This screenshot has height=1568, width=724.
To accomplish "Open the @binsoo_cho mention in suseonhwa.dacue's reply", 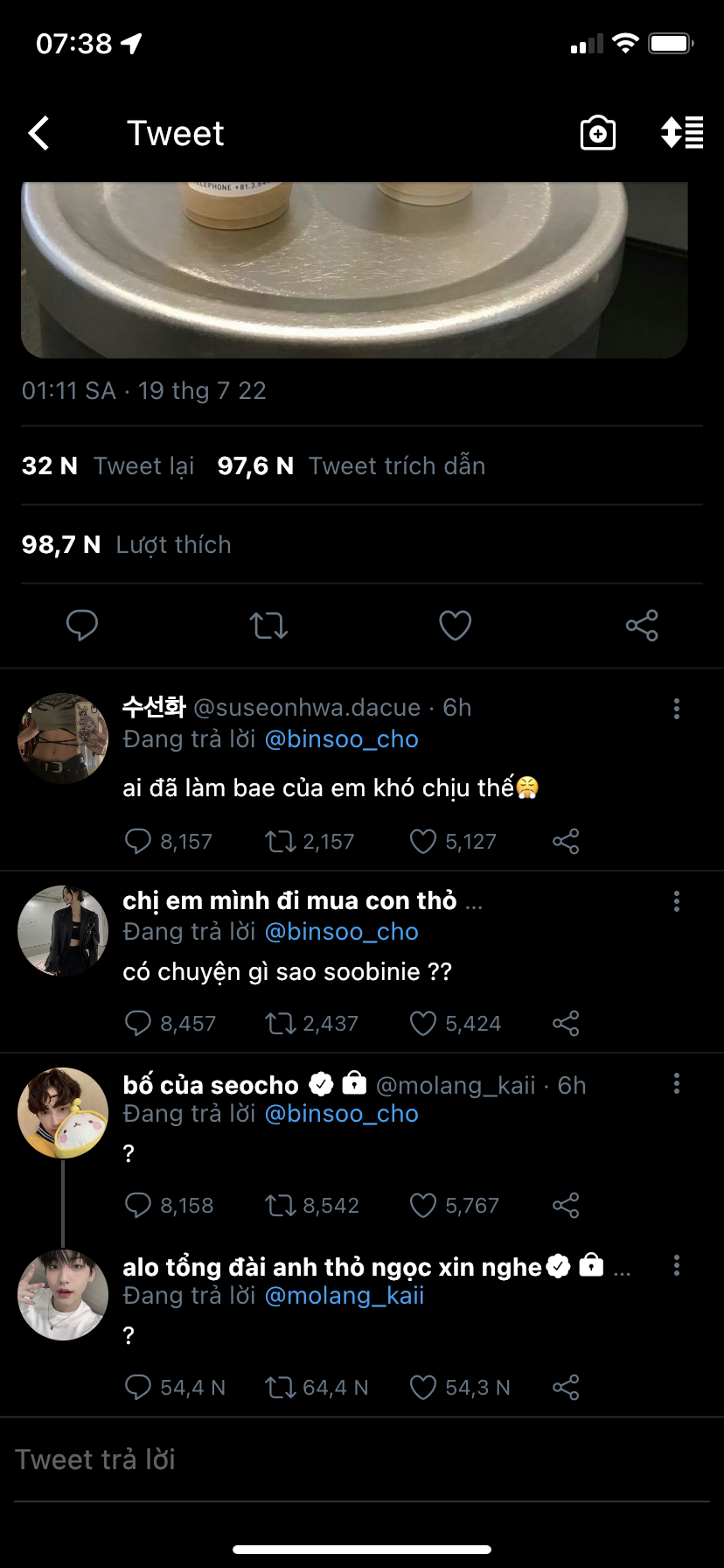I will (341, 739).
